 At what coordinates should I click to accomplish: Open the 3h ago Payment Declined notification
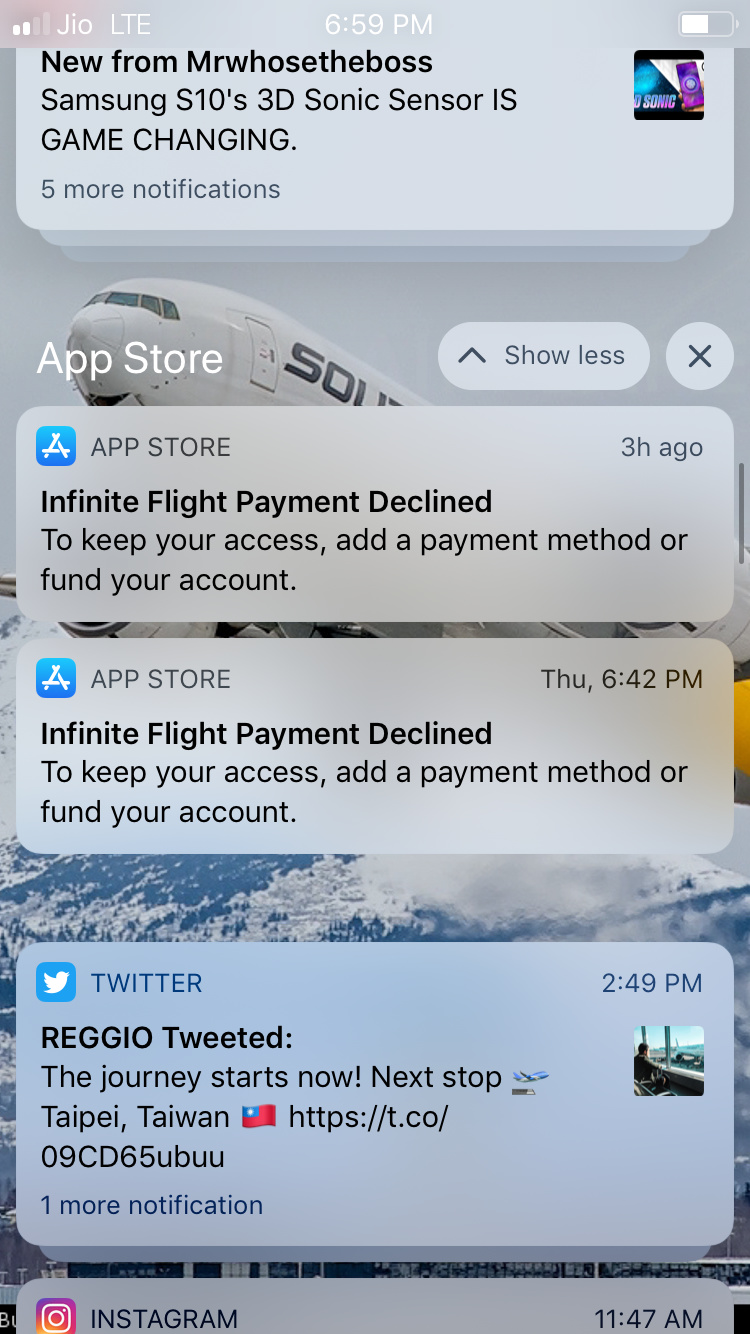(374, 514)
